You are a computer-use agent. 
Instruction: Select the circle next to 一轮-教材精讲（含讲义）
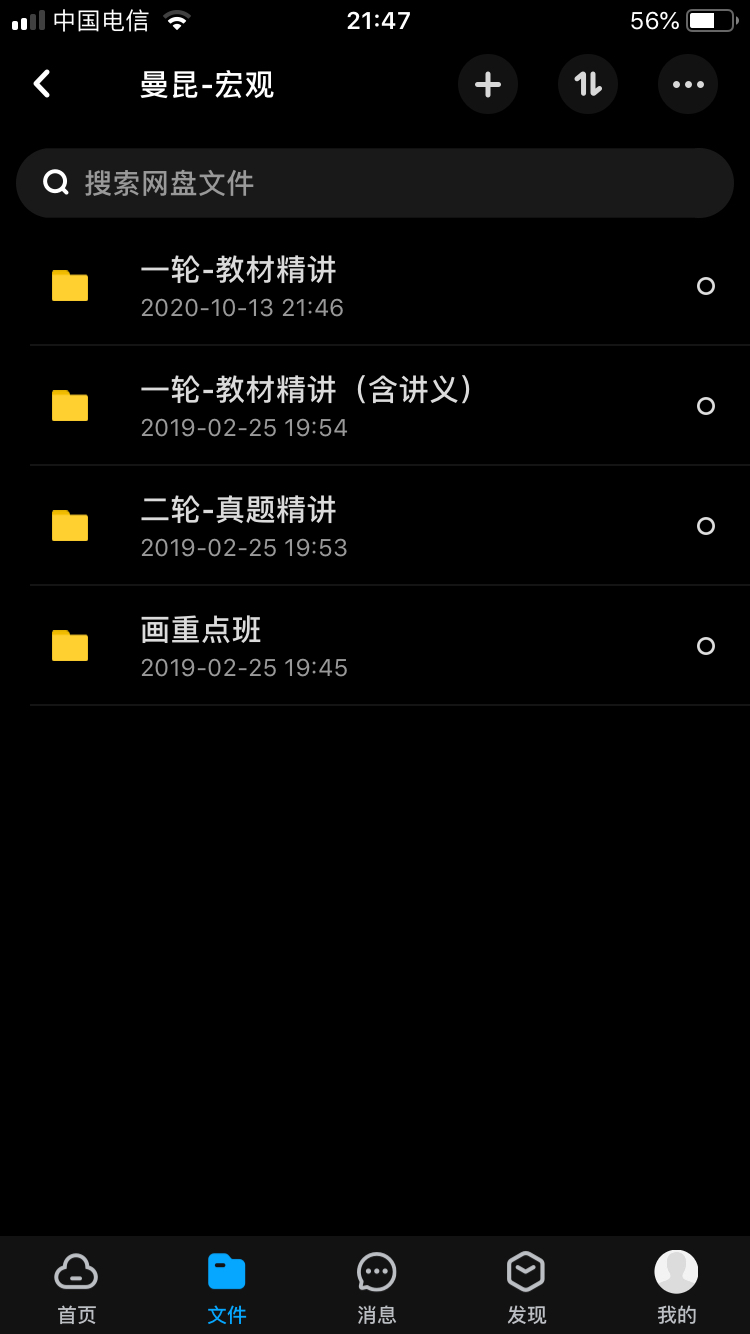pyautogui.click(x=706, y=406)
